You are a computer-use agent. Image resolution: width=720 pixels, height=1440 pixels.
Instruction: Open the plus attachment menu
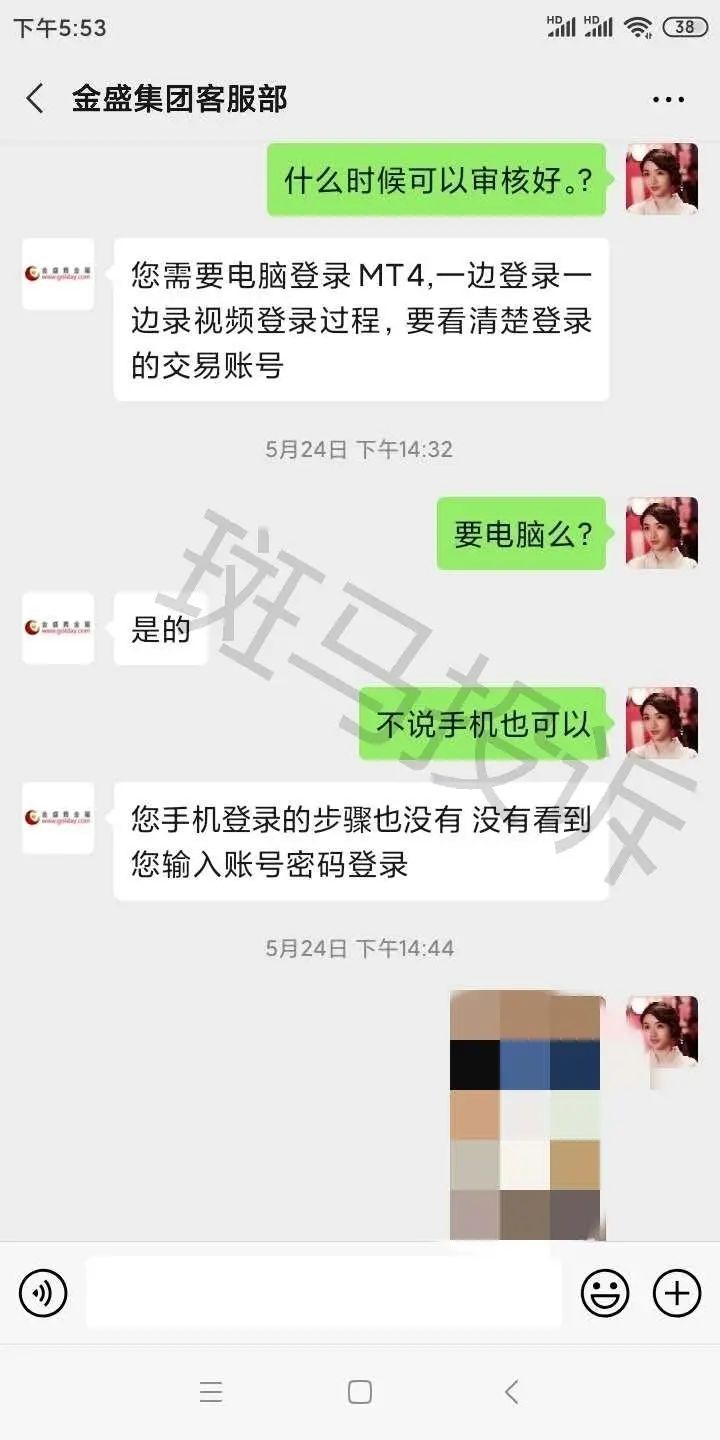pos(677,1294)
